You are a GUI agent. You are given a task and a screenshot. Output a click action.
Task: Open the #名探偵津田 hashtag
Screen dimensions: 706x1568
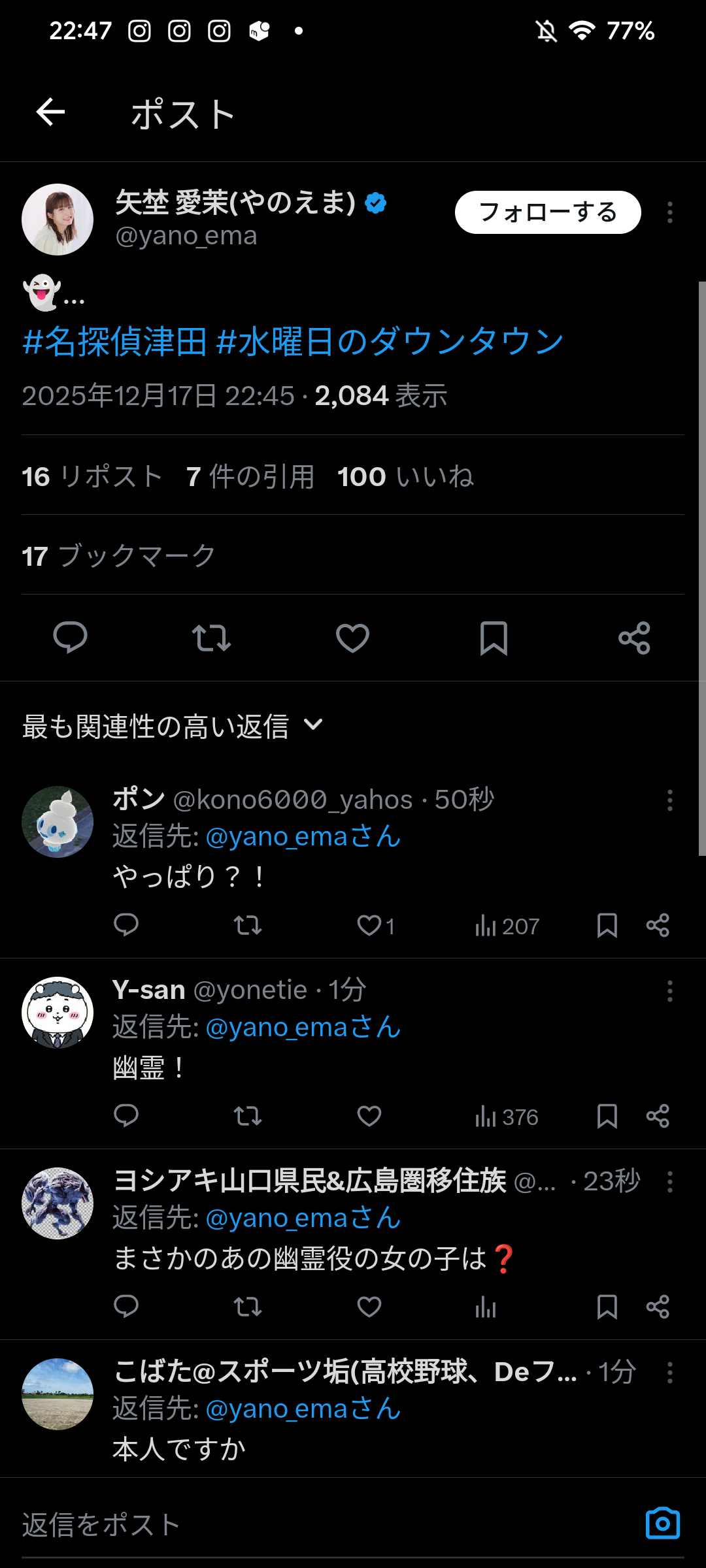coord(115,342)
